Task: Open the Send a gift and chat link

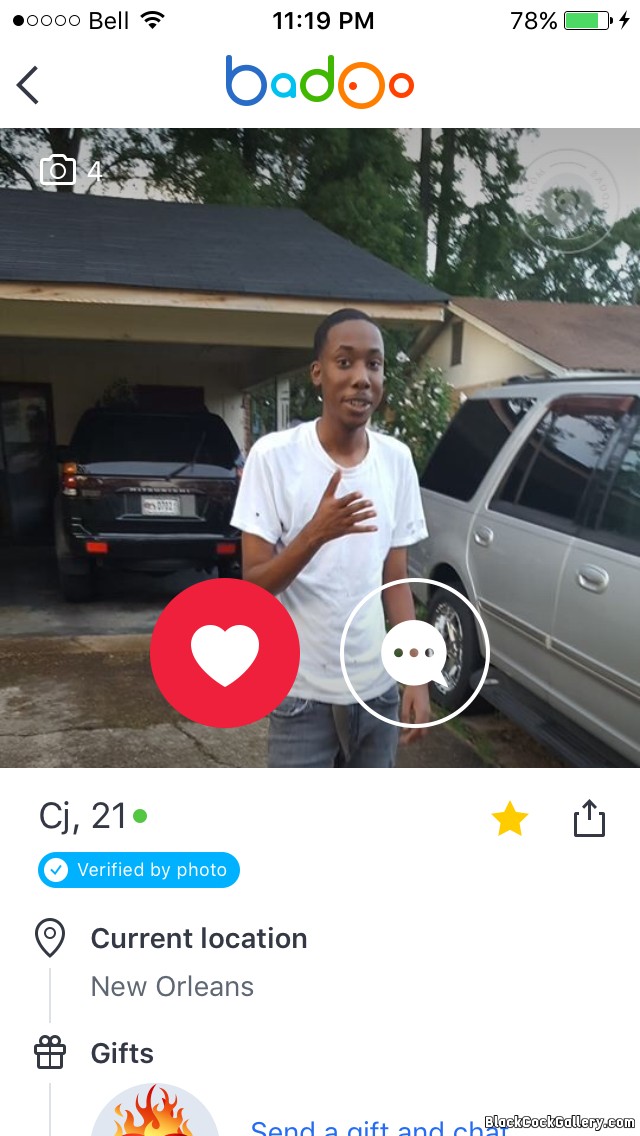Action: point(375,1126)
